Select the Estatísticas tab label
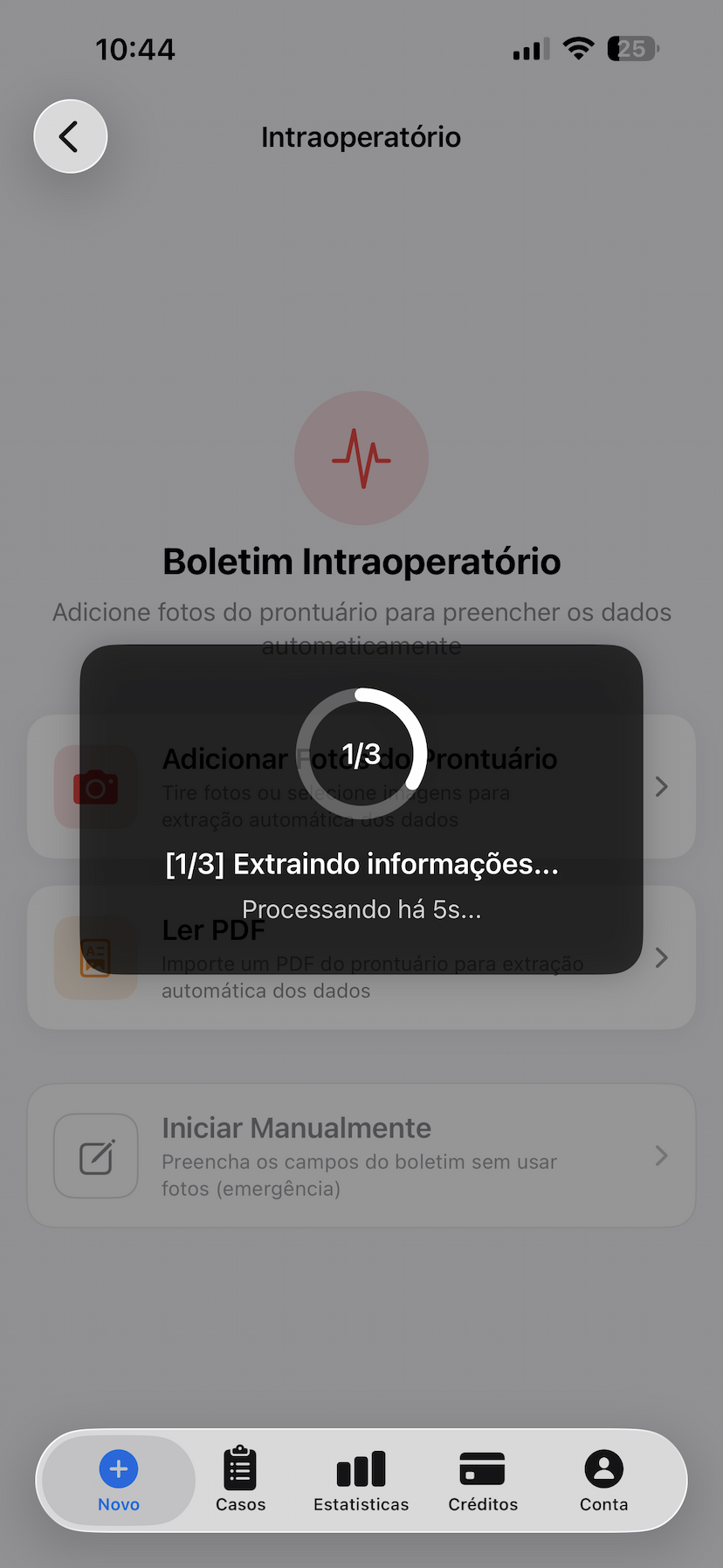The height and width of the screenshot is (1568, 723). click(x=361, y=1504)
